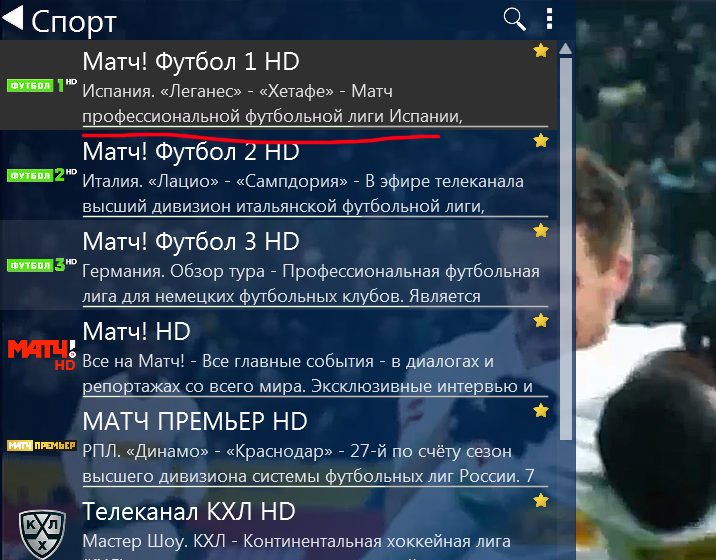Toggle favorite star for Матч! Футбол 2 HD
The width and height of the screenshot is (716, 560).
click(x=541, y=141)
